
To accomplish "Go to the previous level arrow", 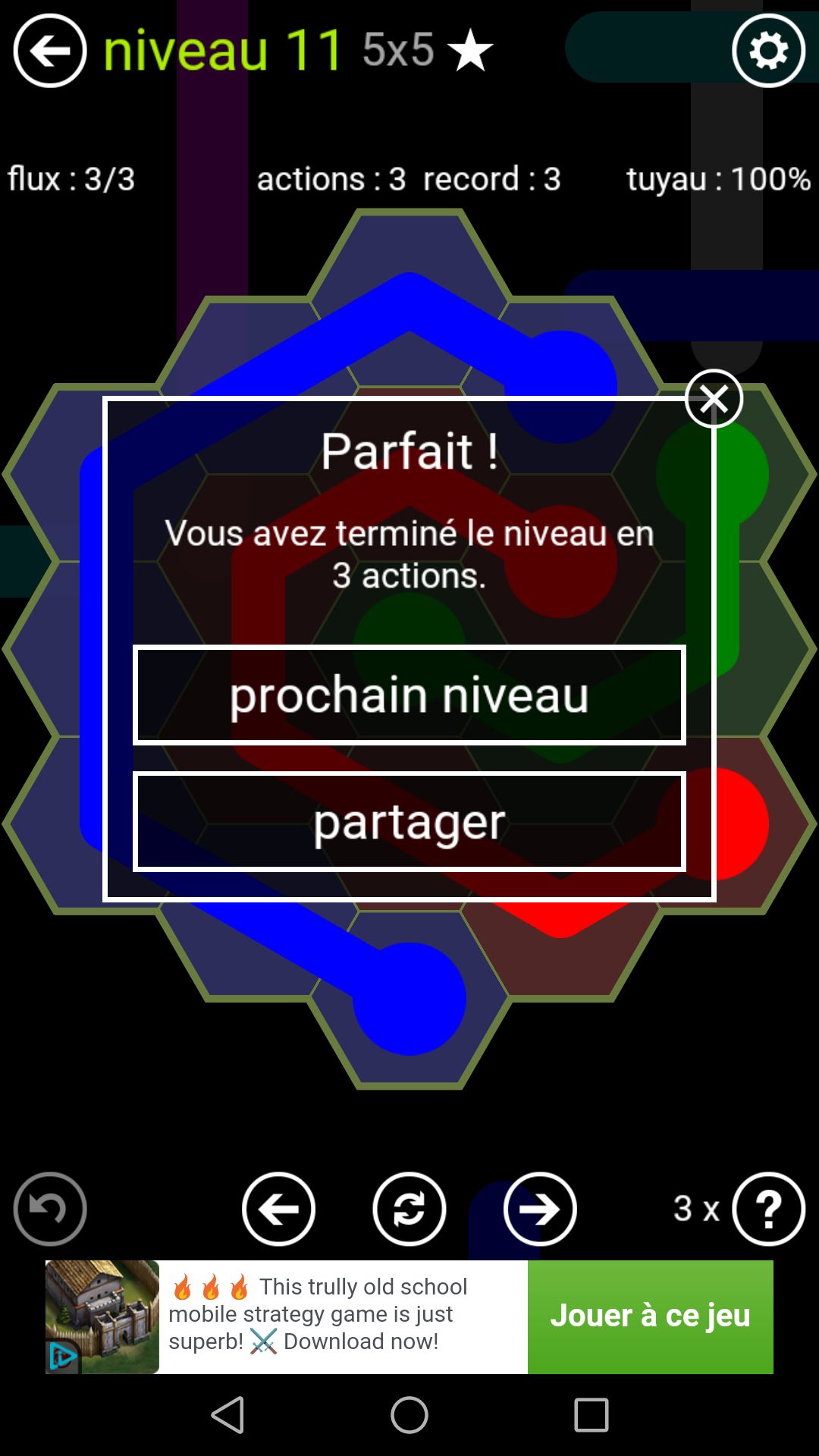I will [x=278, y=1209].
